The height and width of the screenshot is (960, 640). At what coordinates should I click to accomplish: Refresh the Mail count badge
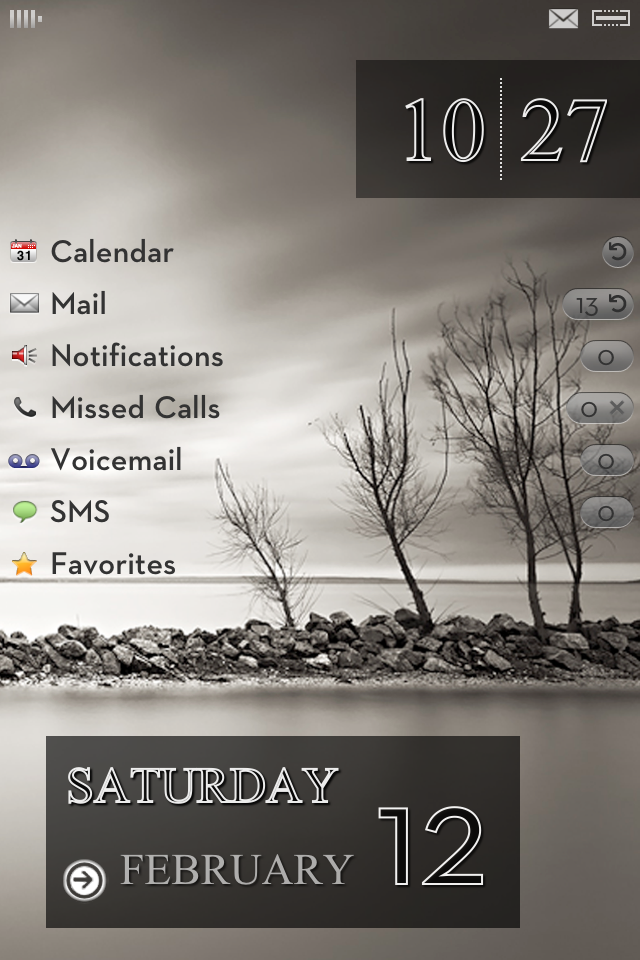pos(618,304)
